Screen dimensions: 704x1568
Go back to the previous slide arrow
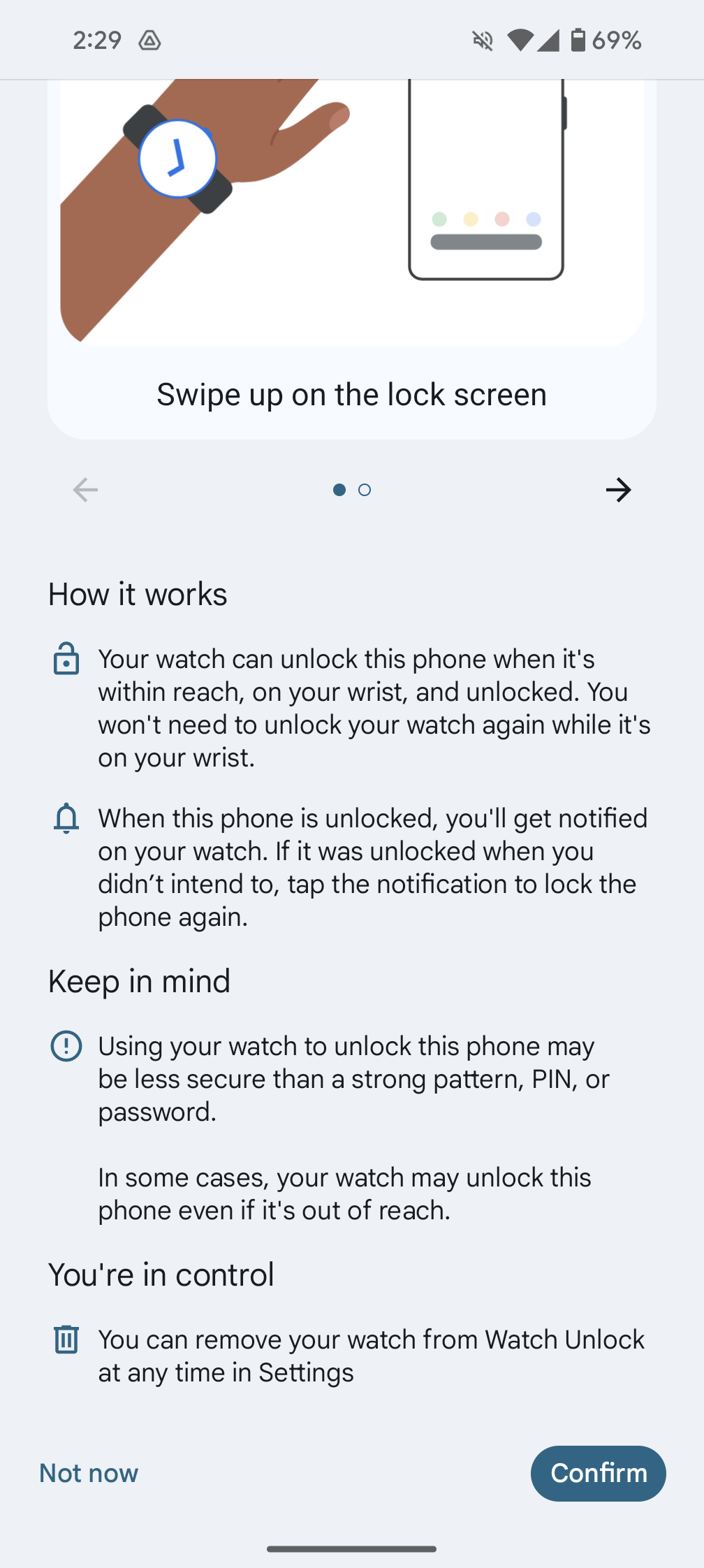(85, 490)
